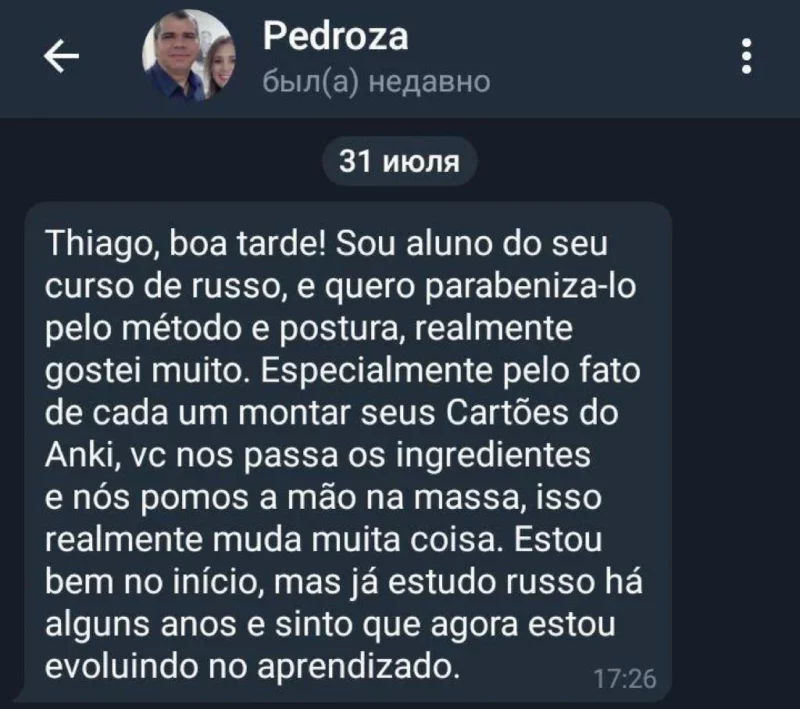Image resolution: width=800 pixels, height=709 pixels.
Task: Open the chat overflow menu
Action: [x=746, y=57]
